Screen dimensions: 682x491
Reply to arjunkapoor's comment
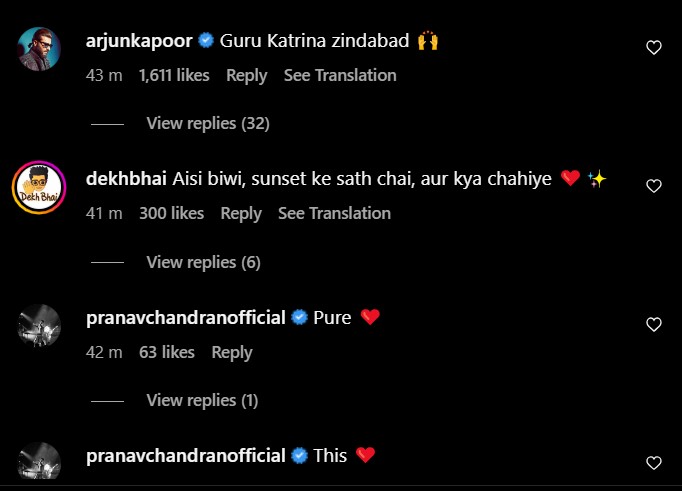click(x=246, y=75)
